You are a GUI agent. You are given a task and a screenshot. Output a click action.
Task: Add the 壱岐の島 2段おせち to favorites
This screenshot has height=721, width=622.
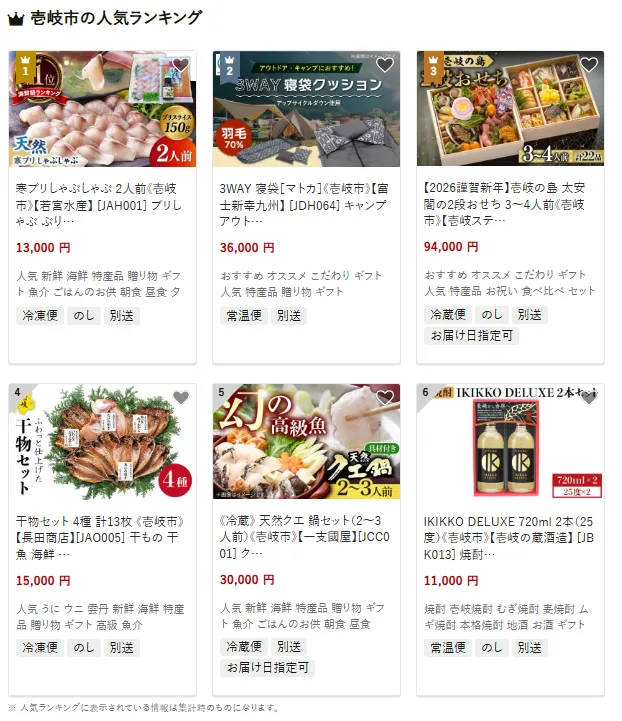589,66
